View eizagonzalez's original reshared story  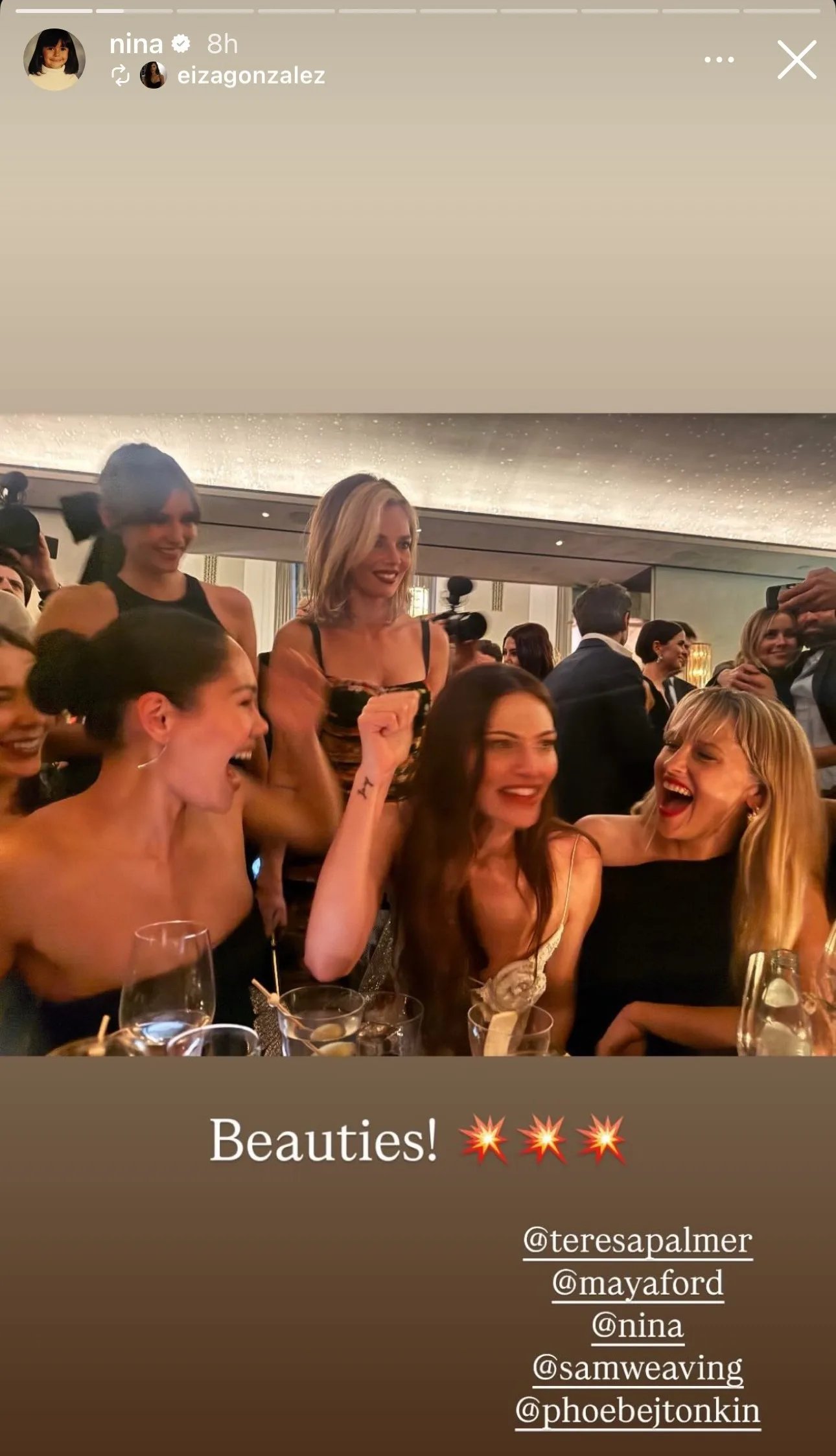(x=250, y=76)
